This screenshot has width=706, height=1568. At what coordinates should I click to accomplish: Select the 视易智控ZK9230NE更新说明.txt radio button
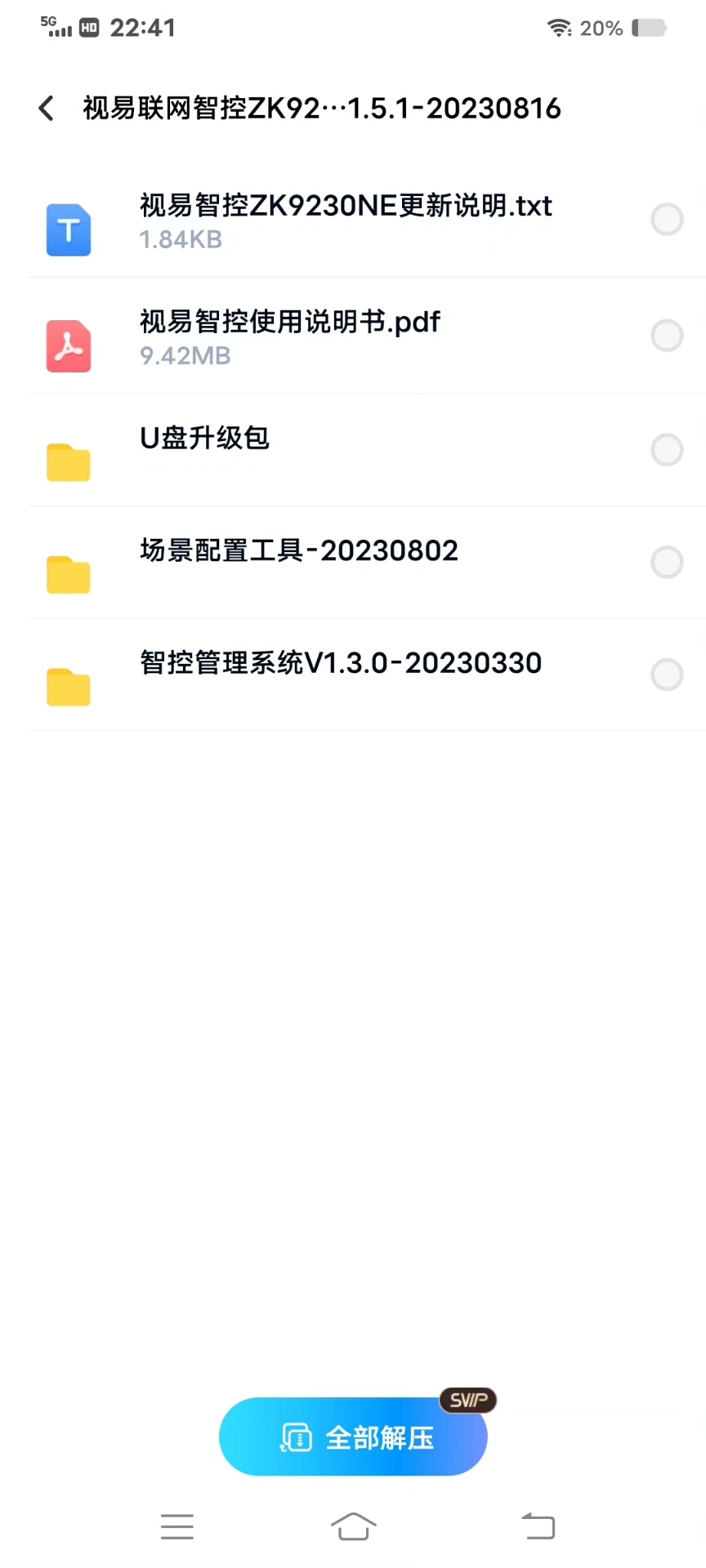(667, 220)
